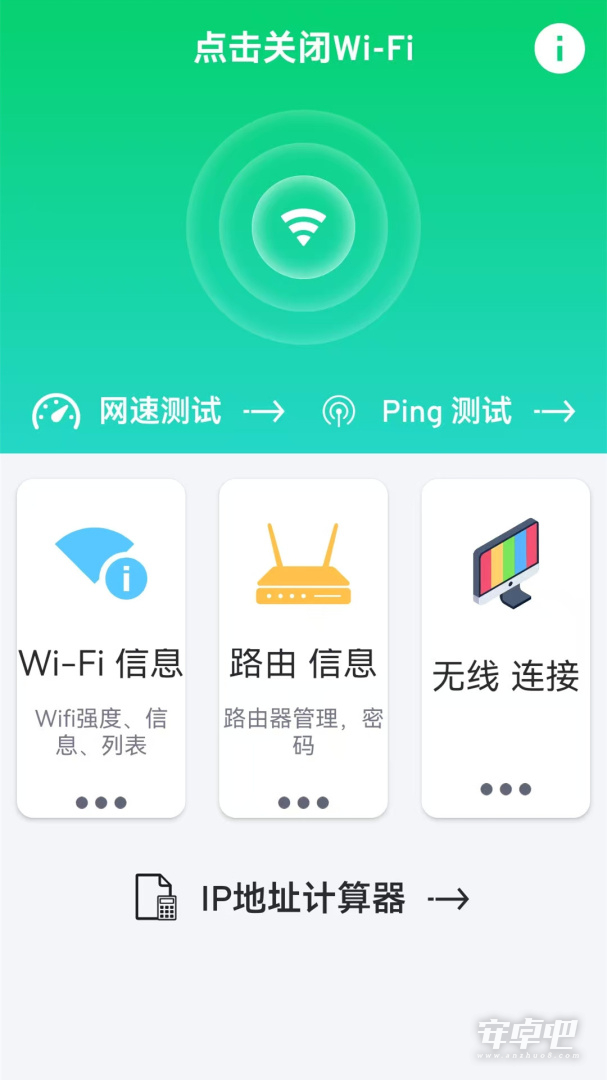Image resolution: width=607 pixels, height=1080 pixels.
Task: Open the info icon in top corner
Action: pyautogui.click(x=559, y=48)
